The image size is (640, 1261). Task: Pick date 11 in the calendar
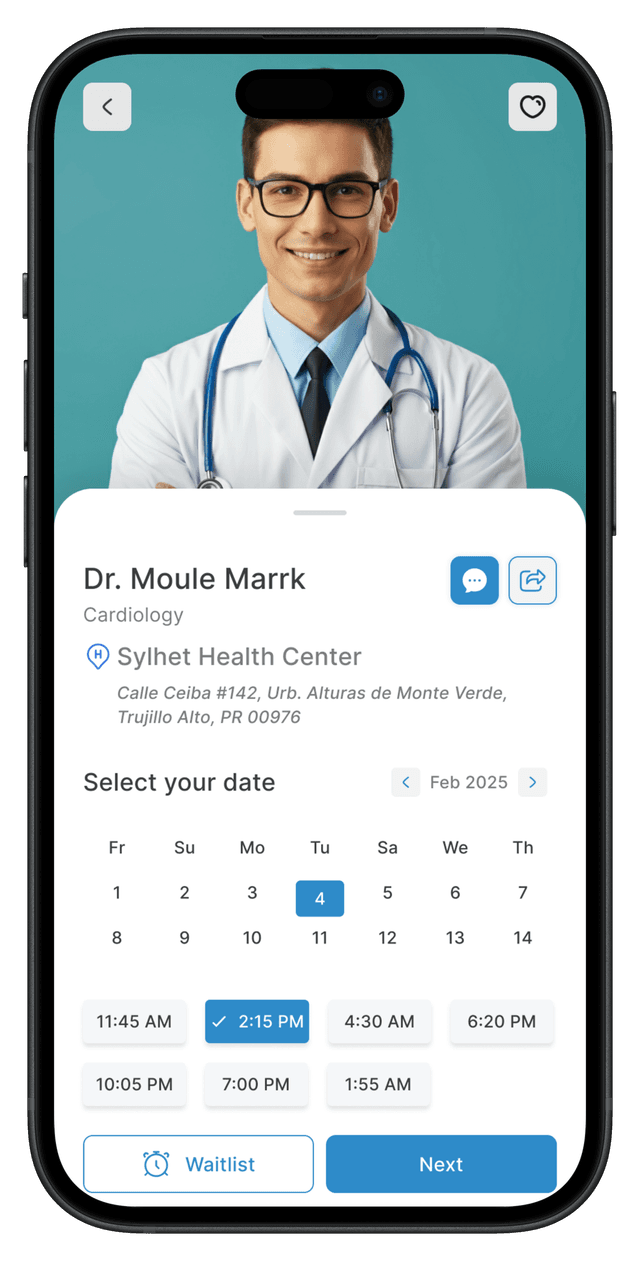[319, 938]
